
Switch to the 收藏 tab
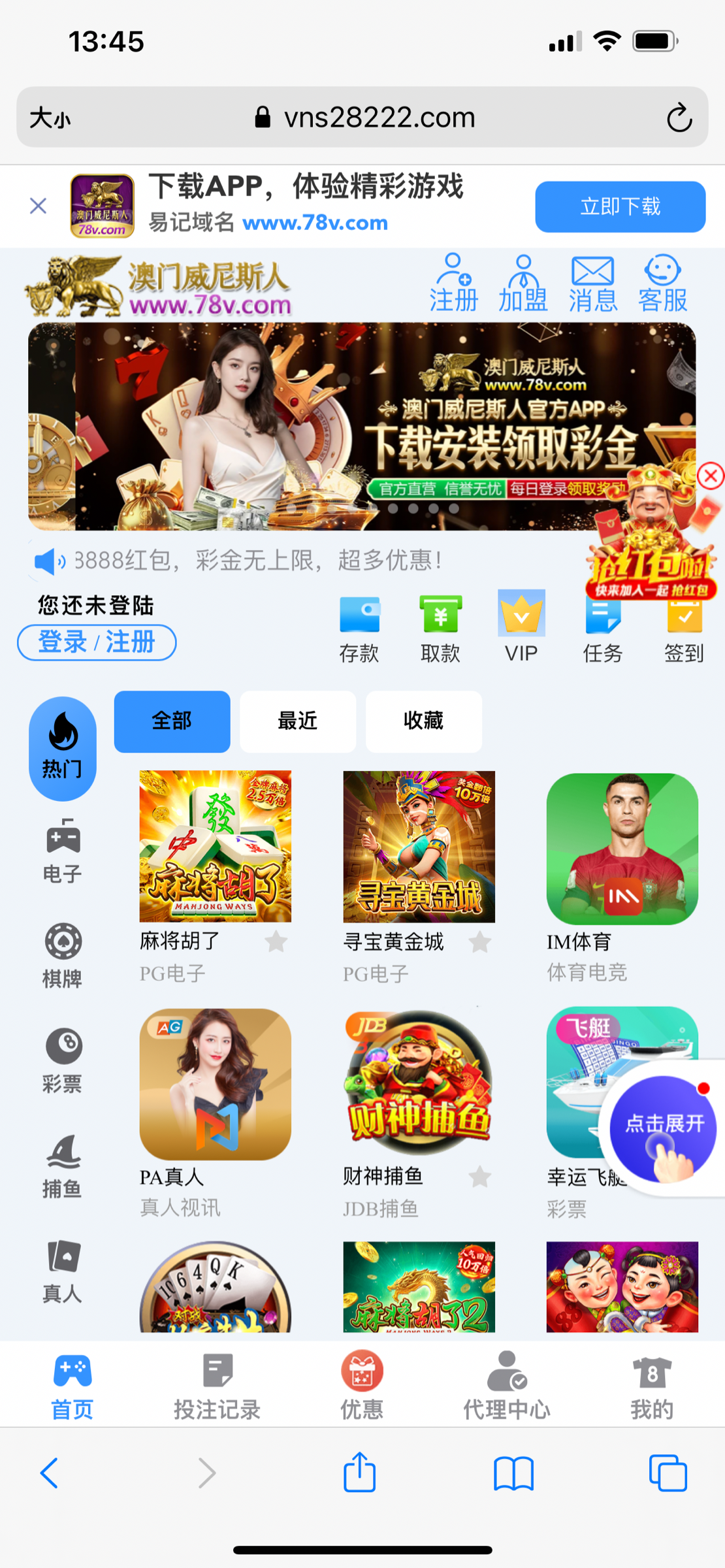coord(423,721)
